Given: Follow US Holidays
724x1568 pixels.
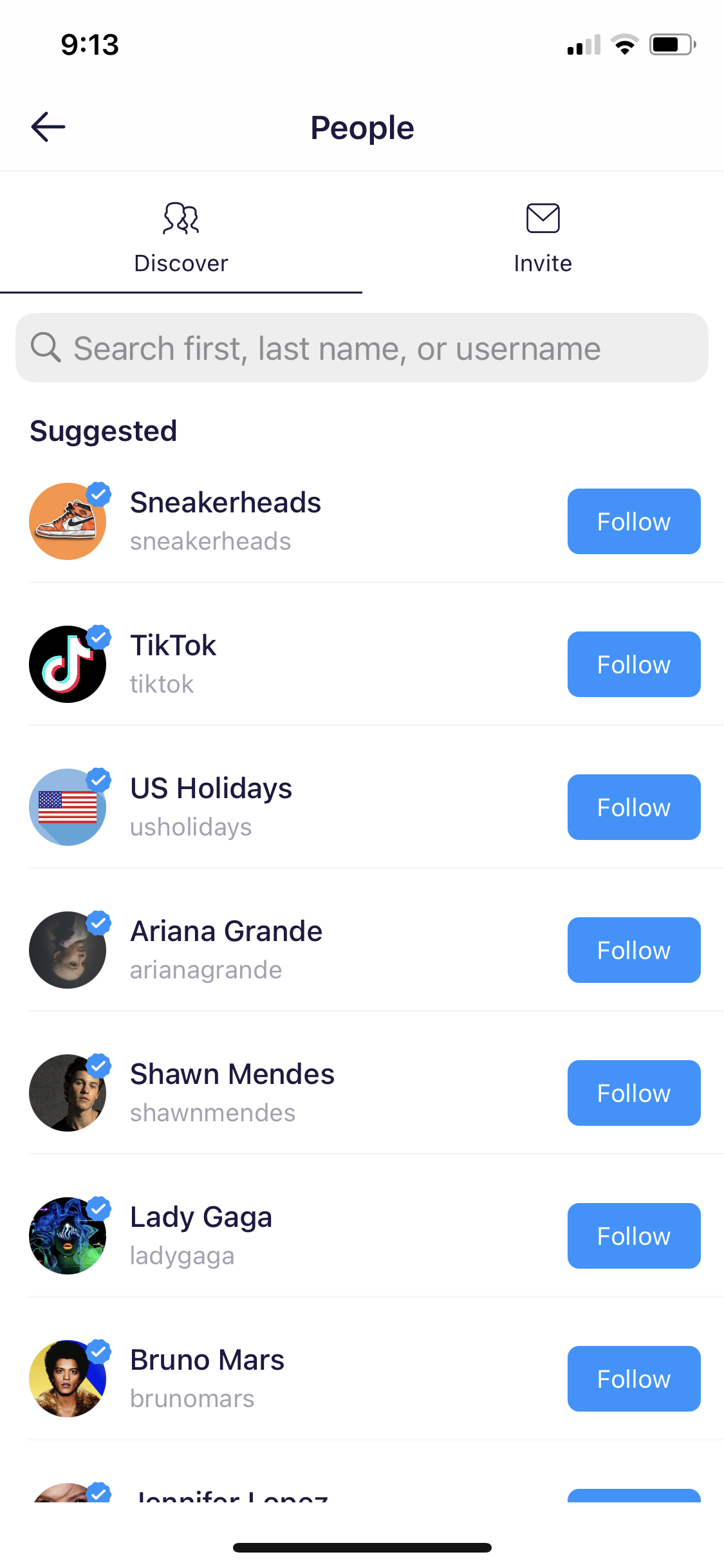Looking at the screenshot, I should (633, 807).
